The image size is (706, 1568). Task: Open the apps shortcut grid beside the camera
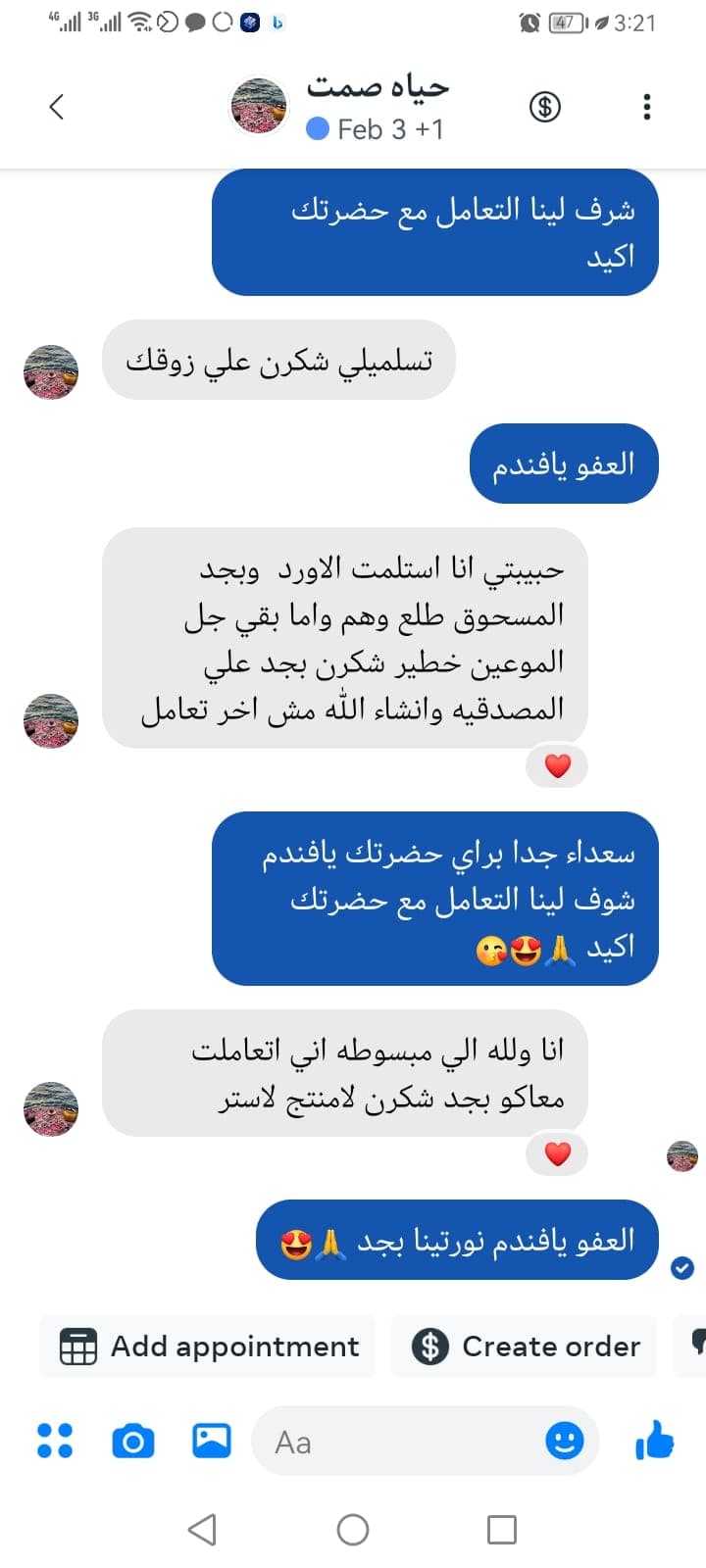pos(54,1441)
